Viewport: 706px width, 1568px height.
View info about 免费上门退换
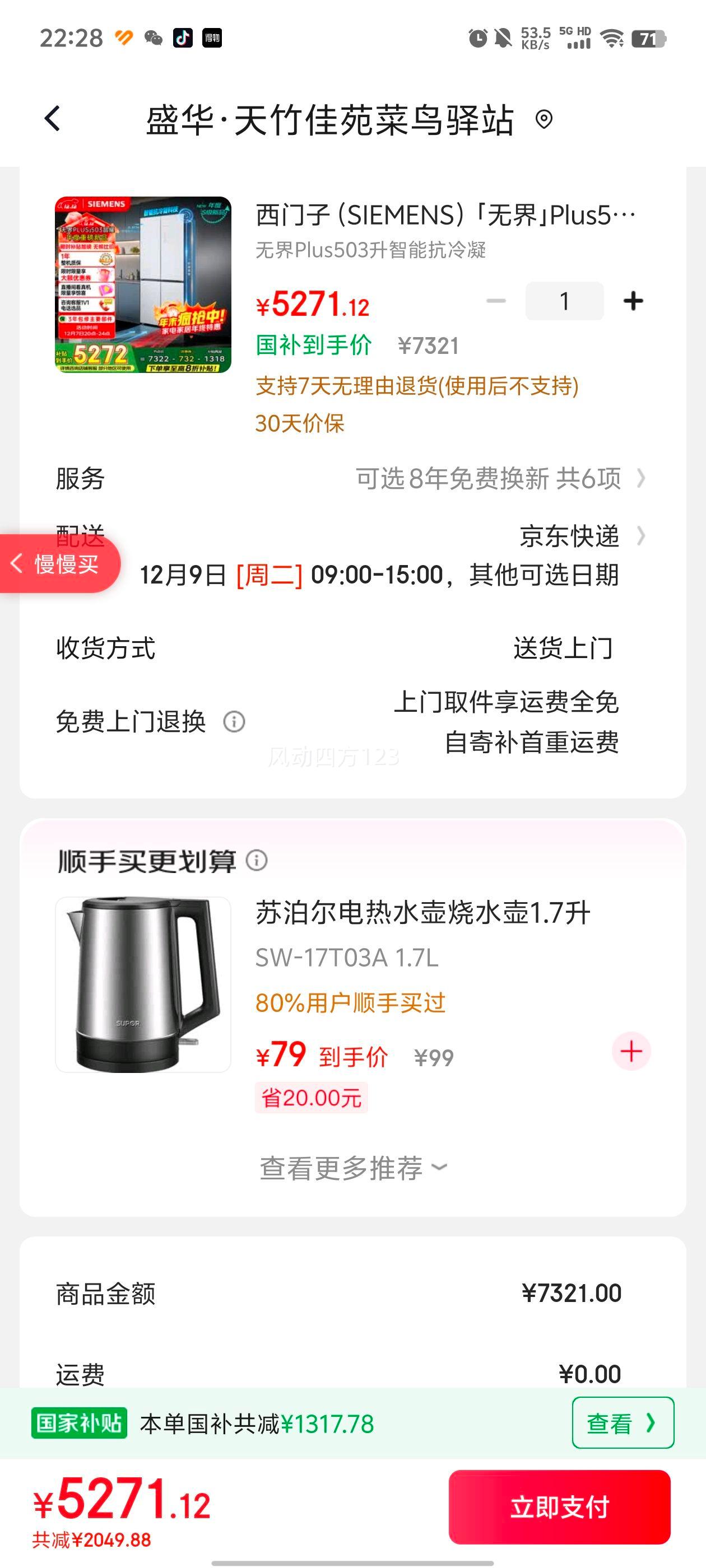click(x=234, y=722)
